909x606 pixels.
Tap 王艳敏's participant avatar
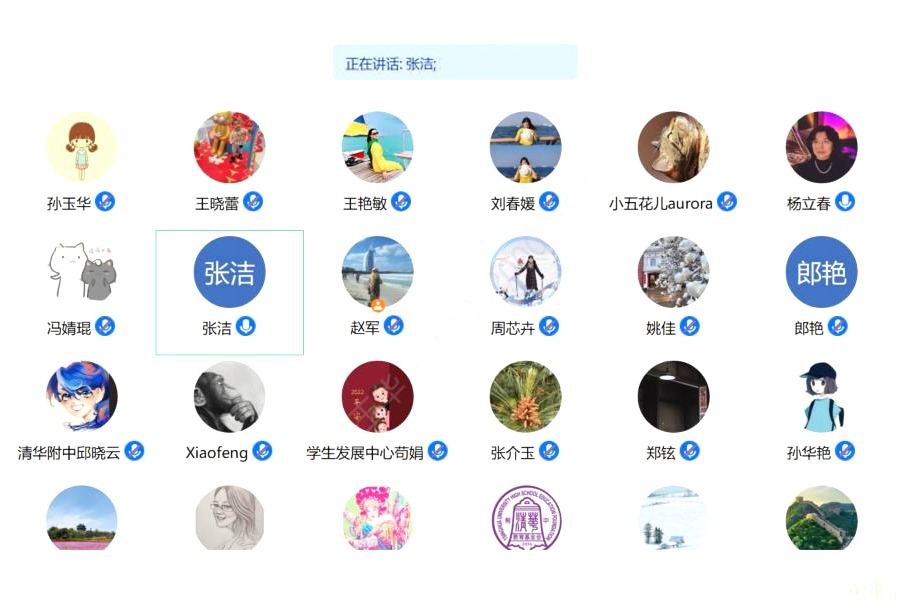tap(377, 148)
